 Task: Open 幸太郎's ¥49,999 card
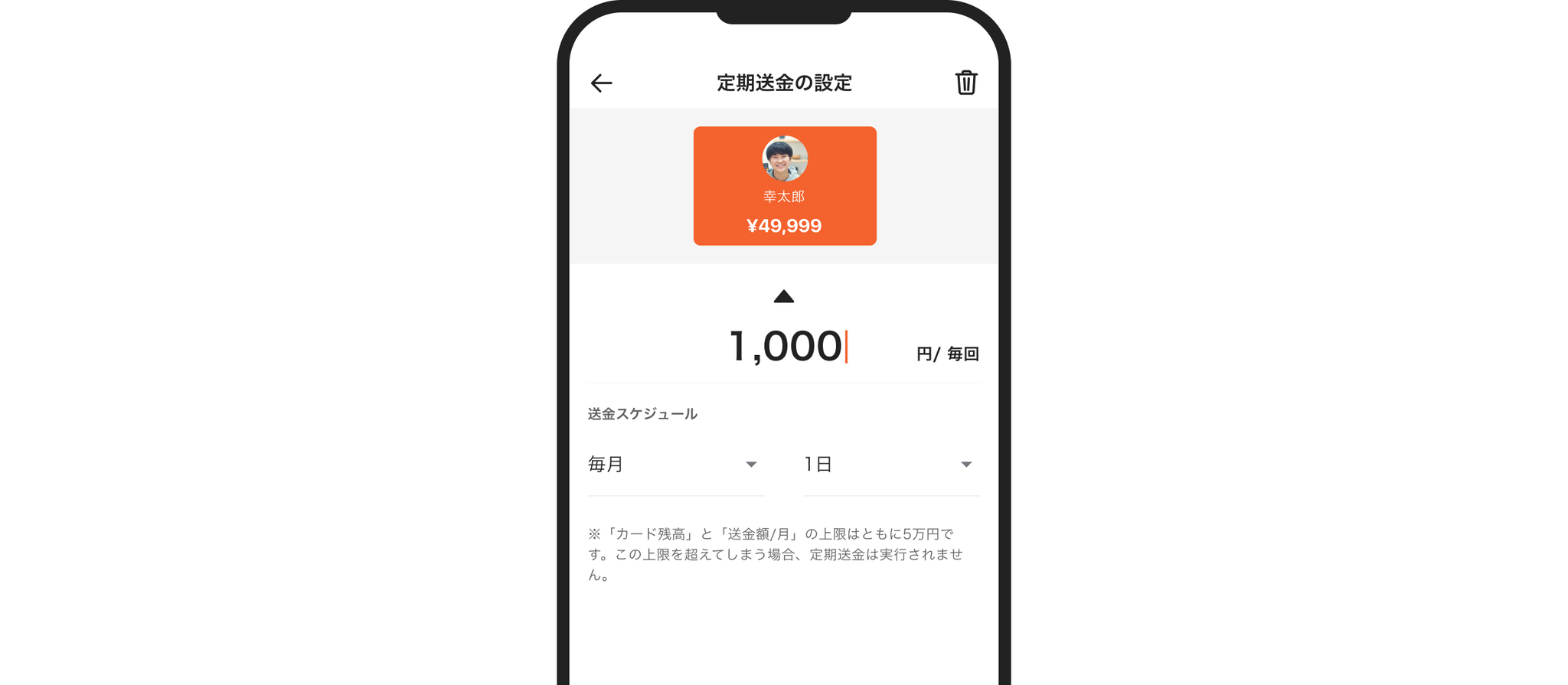pos(785,186)
